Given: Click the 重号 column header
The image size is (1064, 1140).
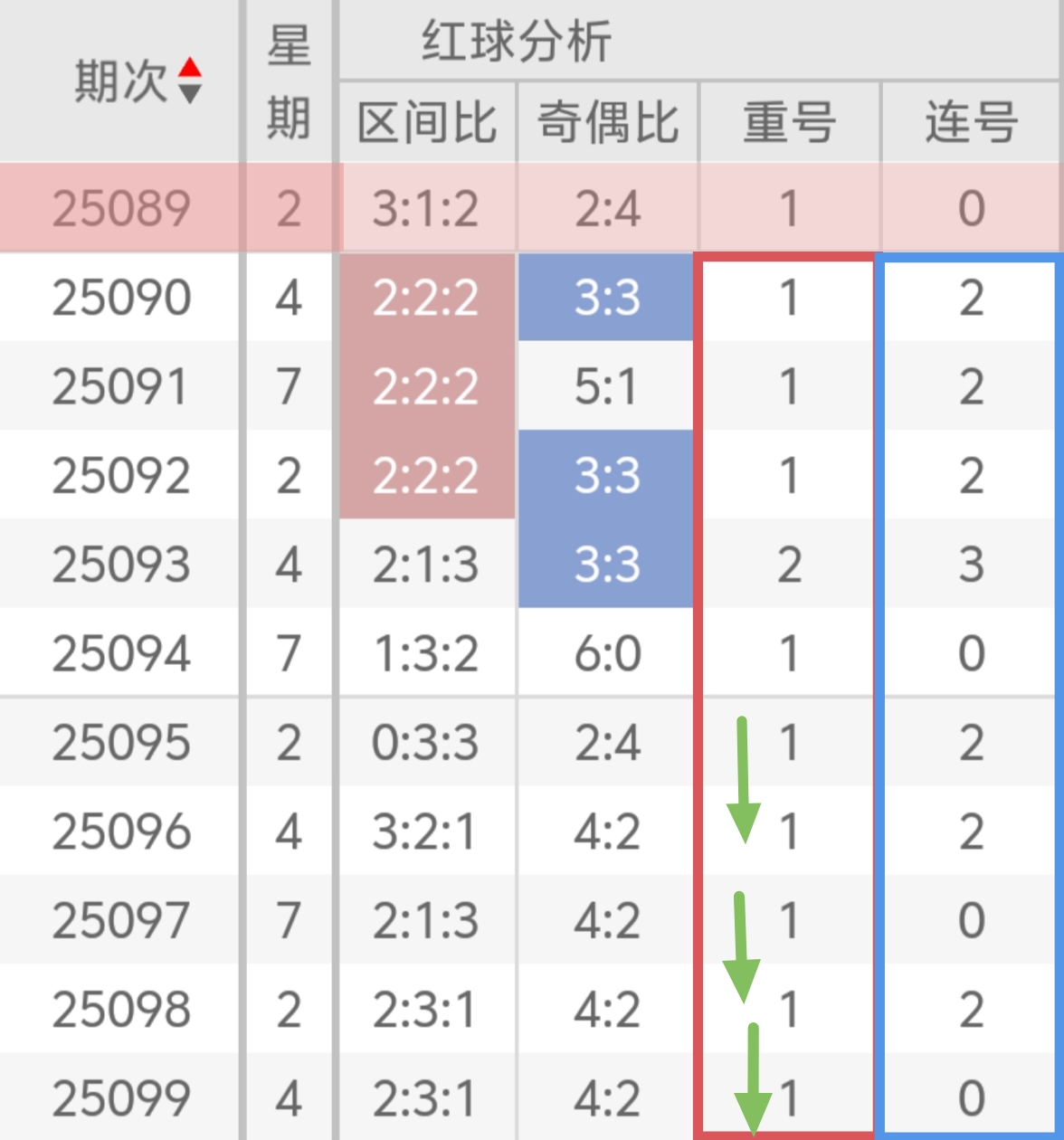Looking at the screenshot, I should pos(789,122).
